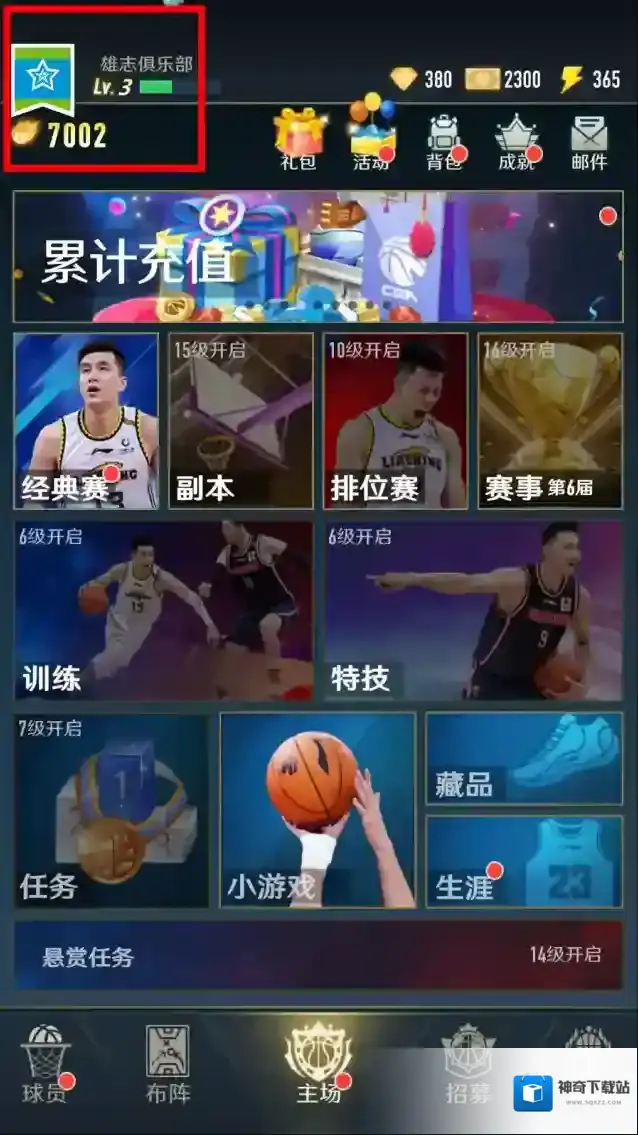This screenshot has height=1135, width=638.
Task: Play the 小游戏 mini game
Action: pyautogui.click(x=317, y=810)
